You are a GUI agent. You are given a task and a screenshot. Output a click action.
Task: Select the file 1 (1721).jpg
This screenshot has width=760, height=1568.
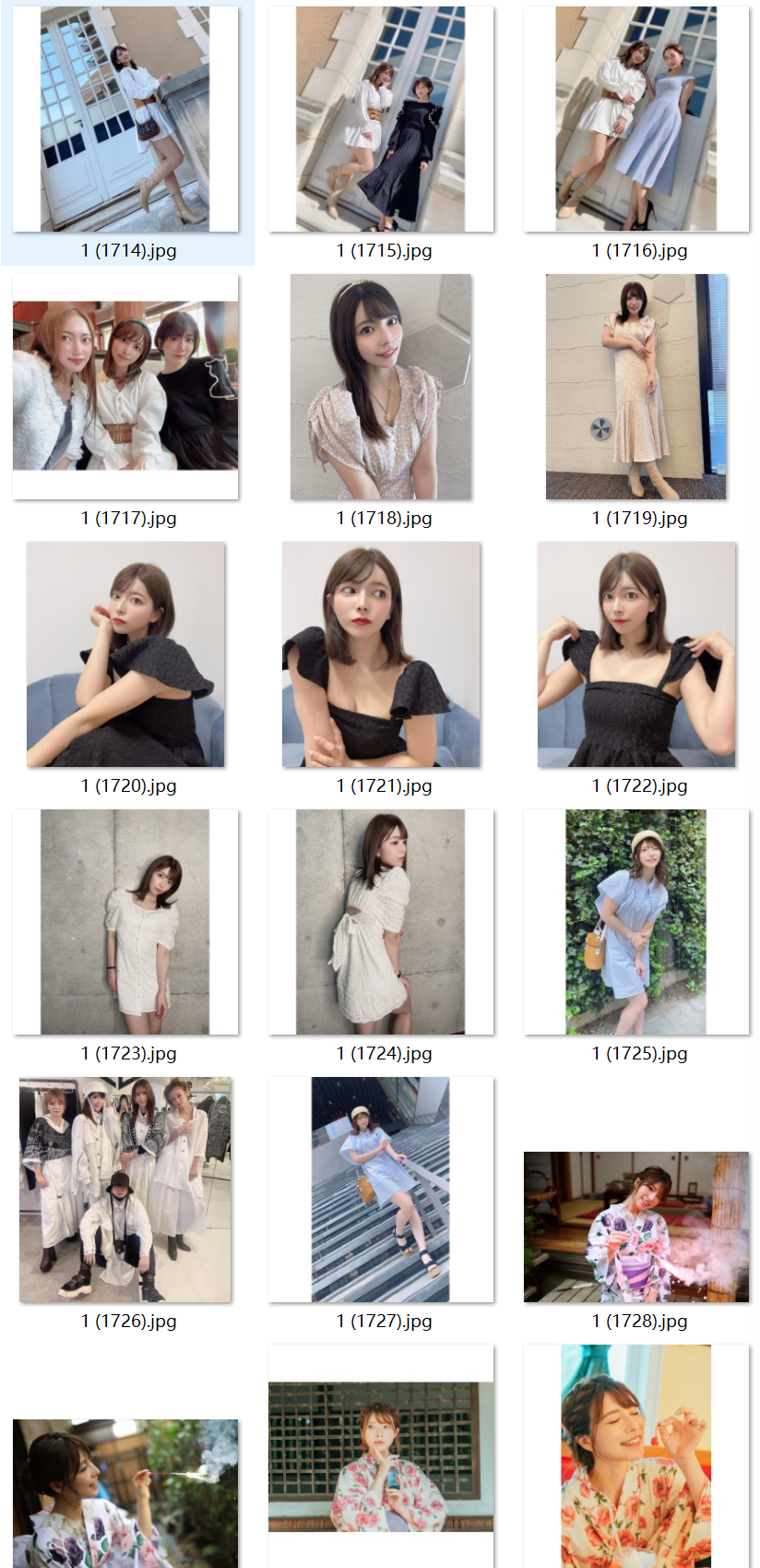point(381,654)
